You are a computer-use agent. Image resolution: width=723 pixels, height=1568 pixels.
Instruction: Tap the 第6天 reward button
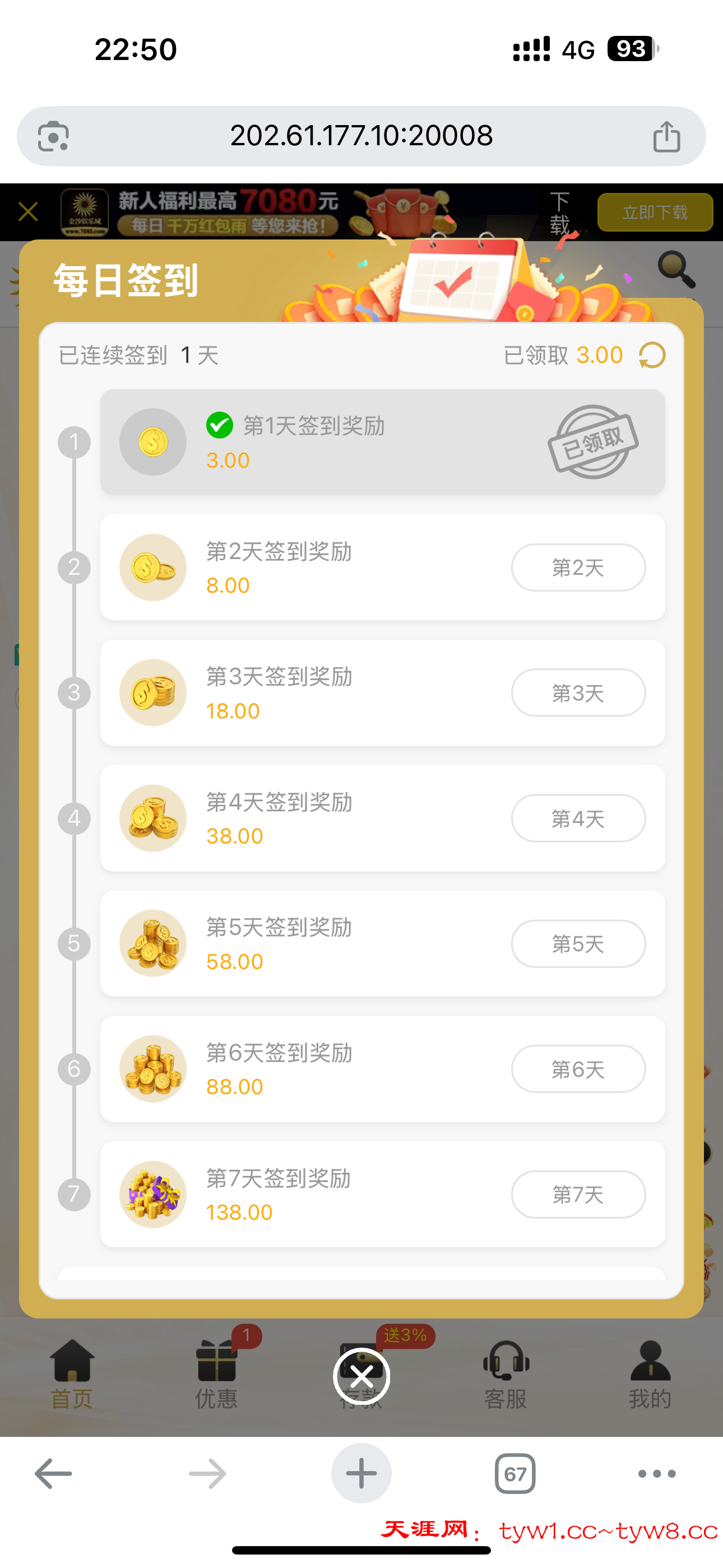point(577,1069)
